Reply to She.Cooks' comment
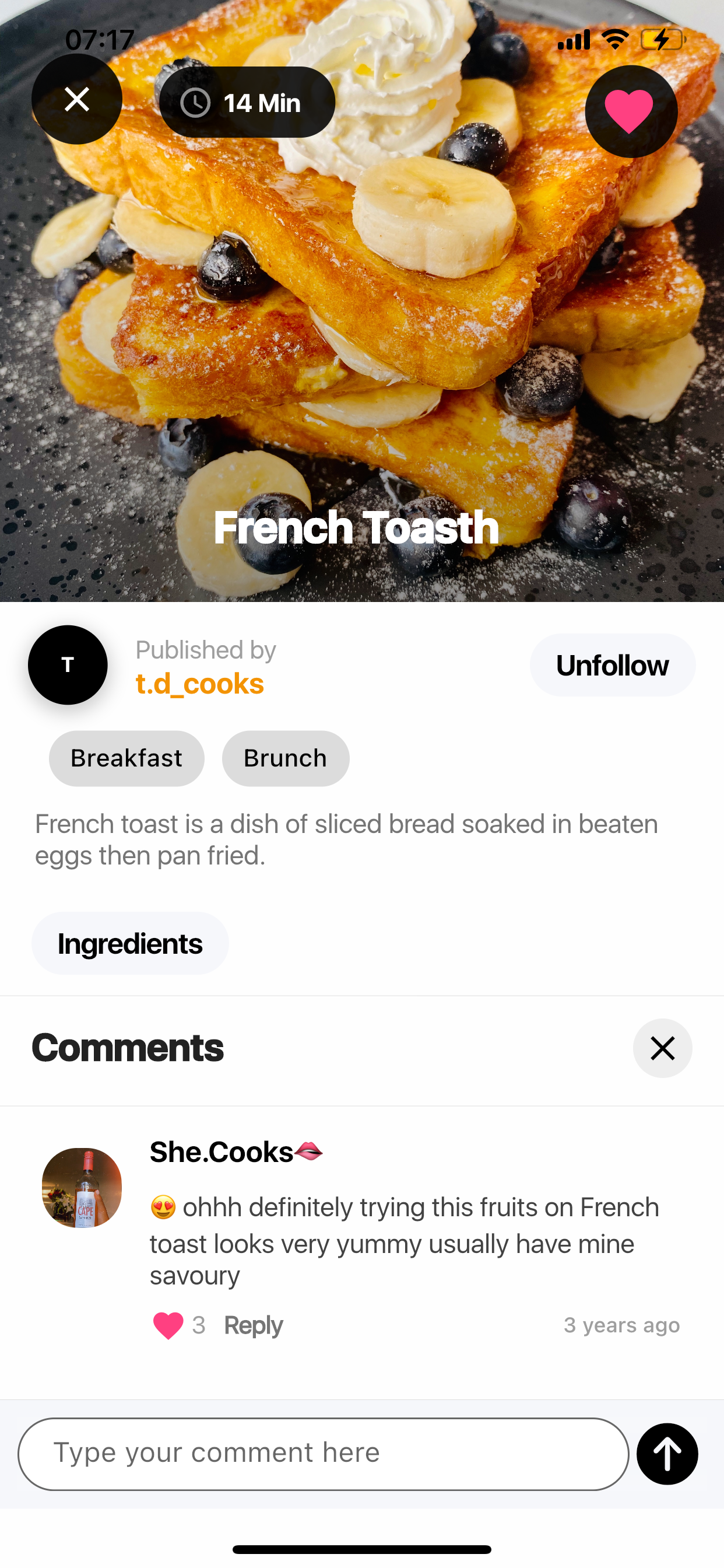 click(253, 1325)
